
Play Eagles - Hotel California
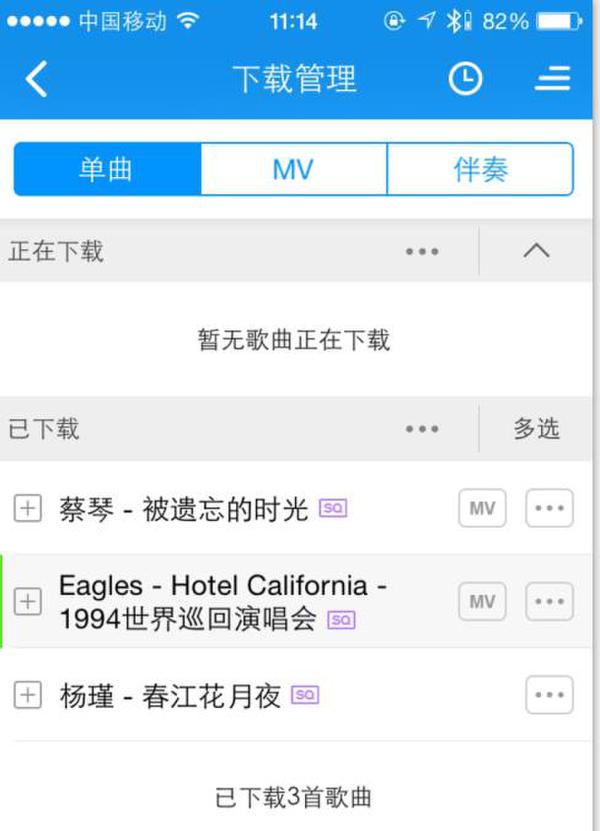220,601
